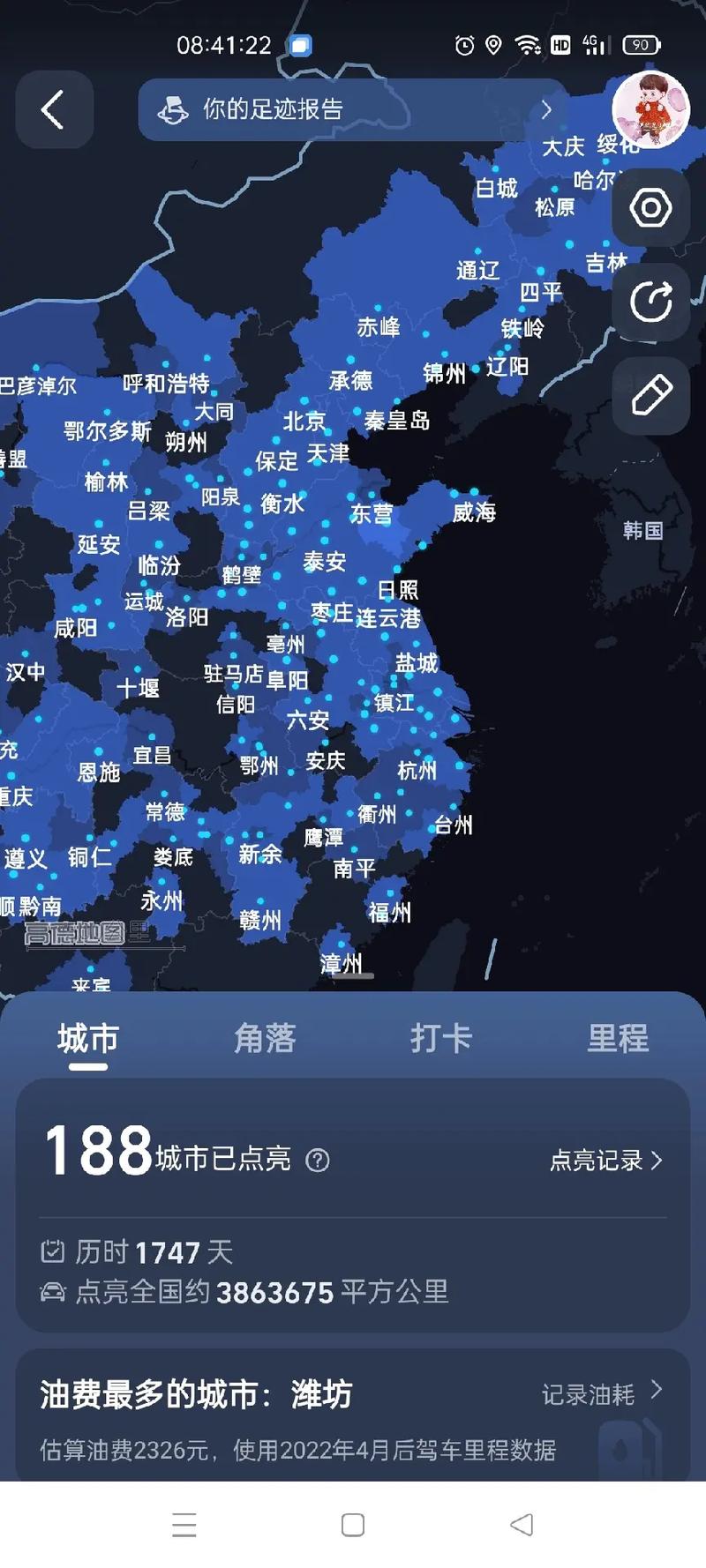Go back using the top-left arrow
706x1568 pixels.
53,110
